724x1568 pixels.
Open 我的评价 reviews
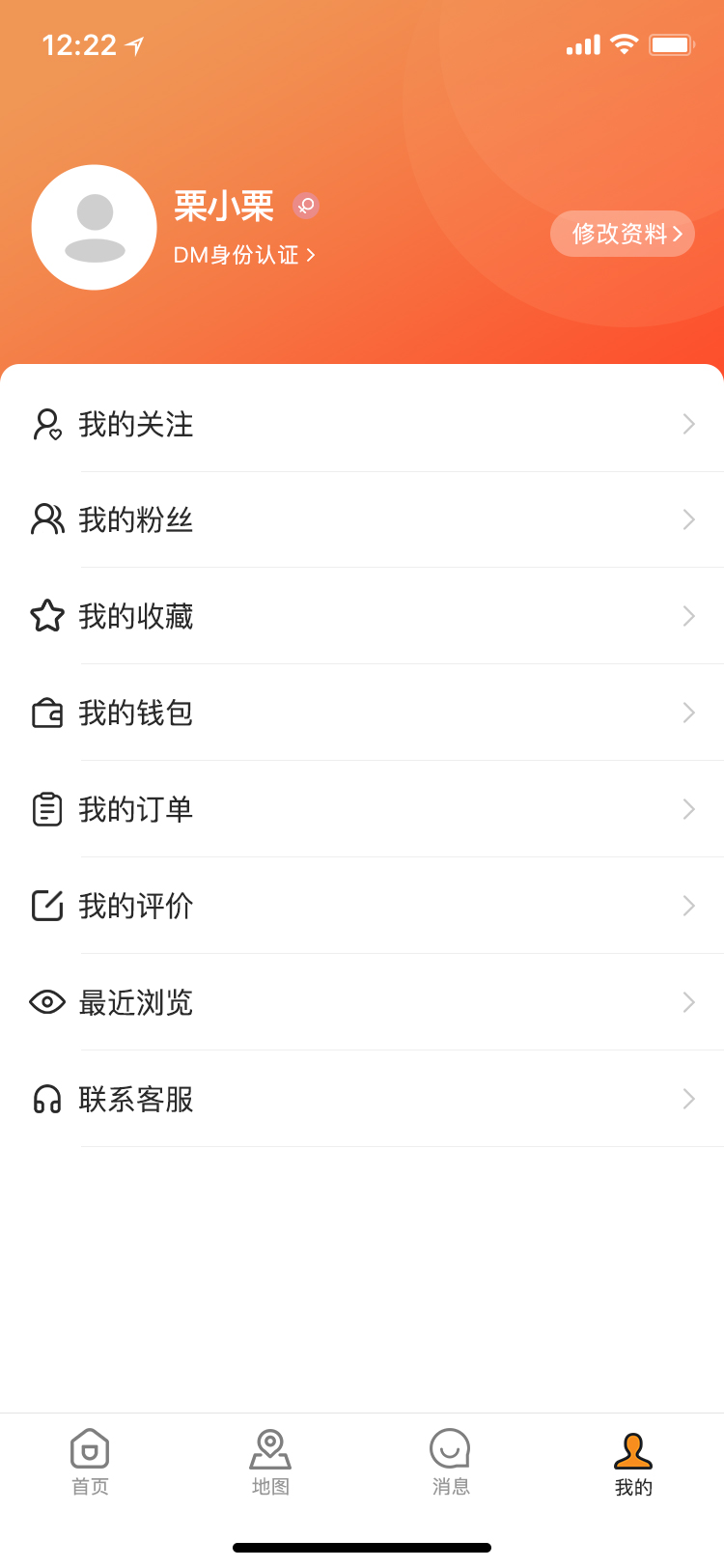362,906
